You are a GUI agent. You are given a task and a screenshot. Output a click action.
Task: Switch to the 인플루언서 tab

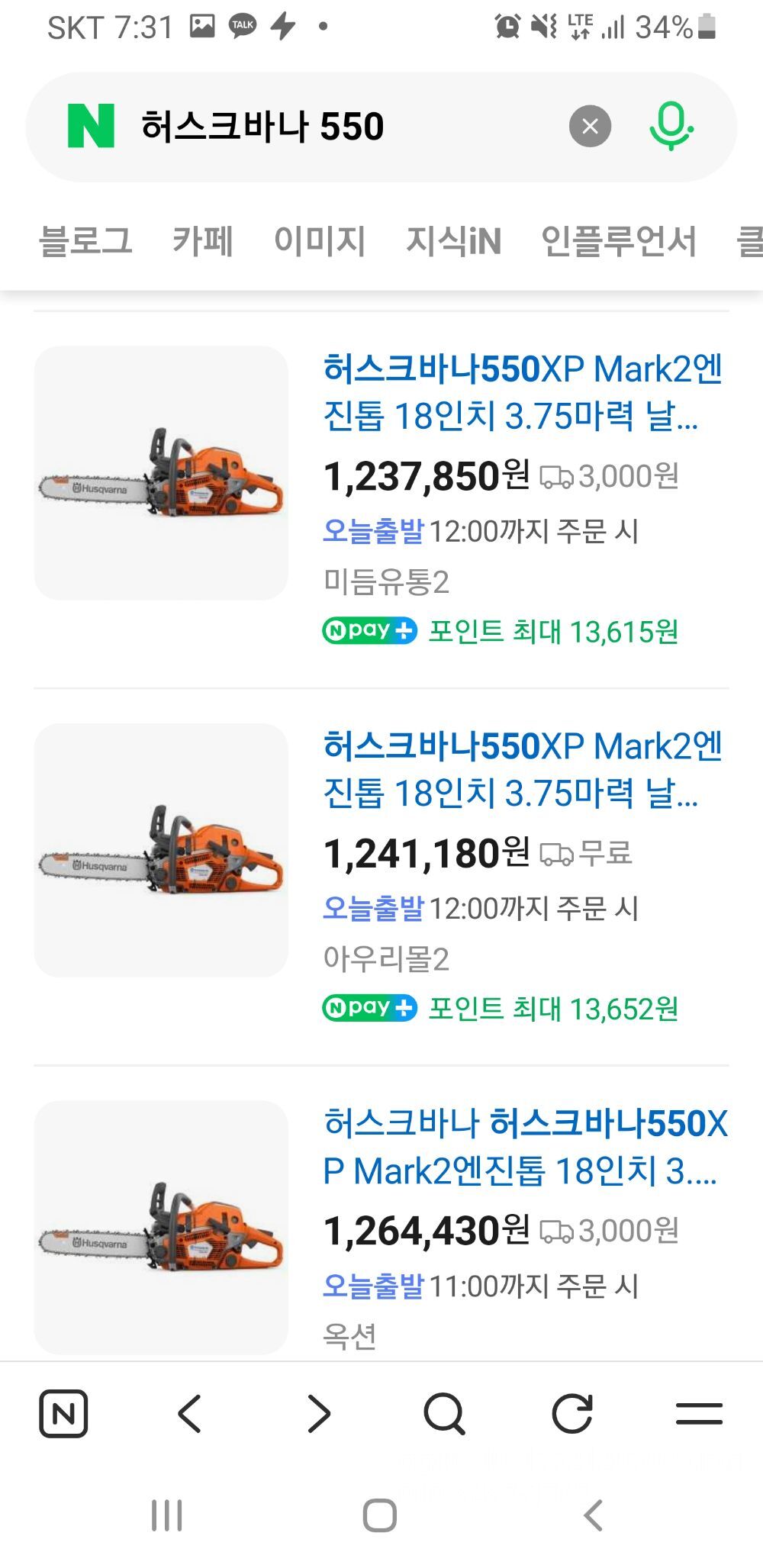(618, 241)
